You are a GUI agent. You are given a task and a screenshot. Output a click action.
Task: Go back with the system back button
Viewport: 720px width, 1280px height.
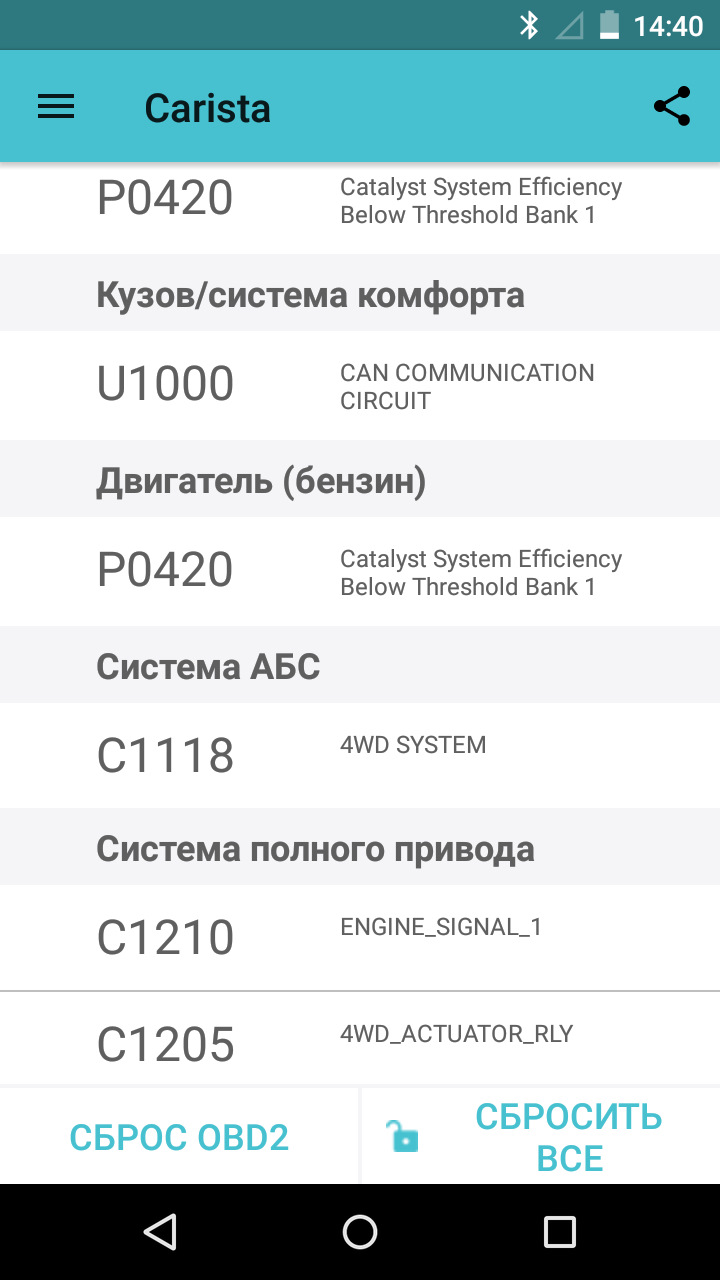160,1232
